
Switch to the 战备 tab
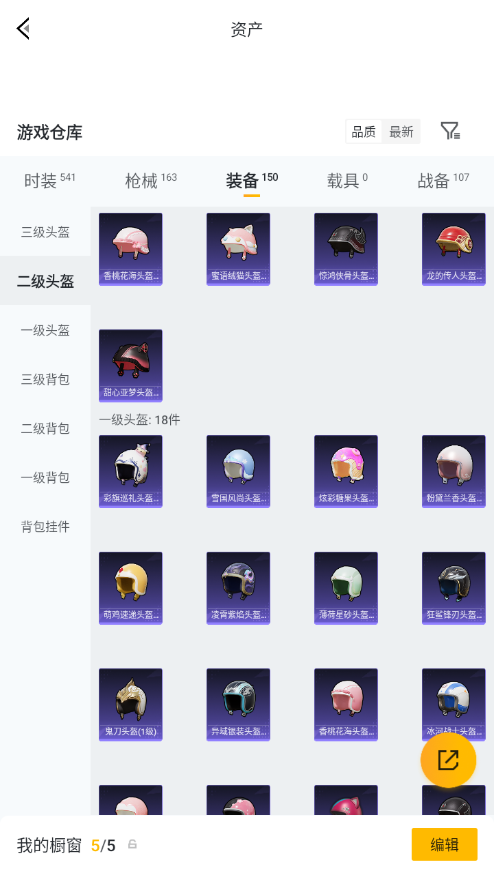(443, 180)
